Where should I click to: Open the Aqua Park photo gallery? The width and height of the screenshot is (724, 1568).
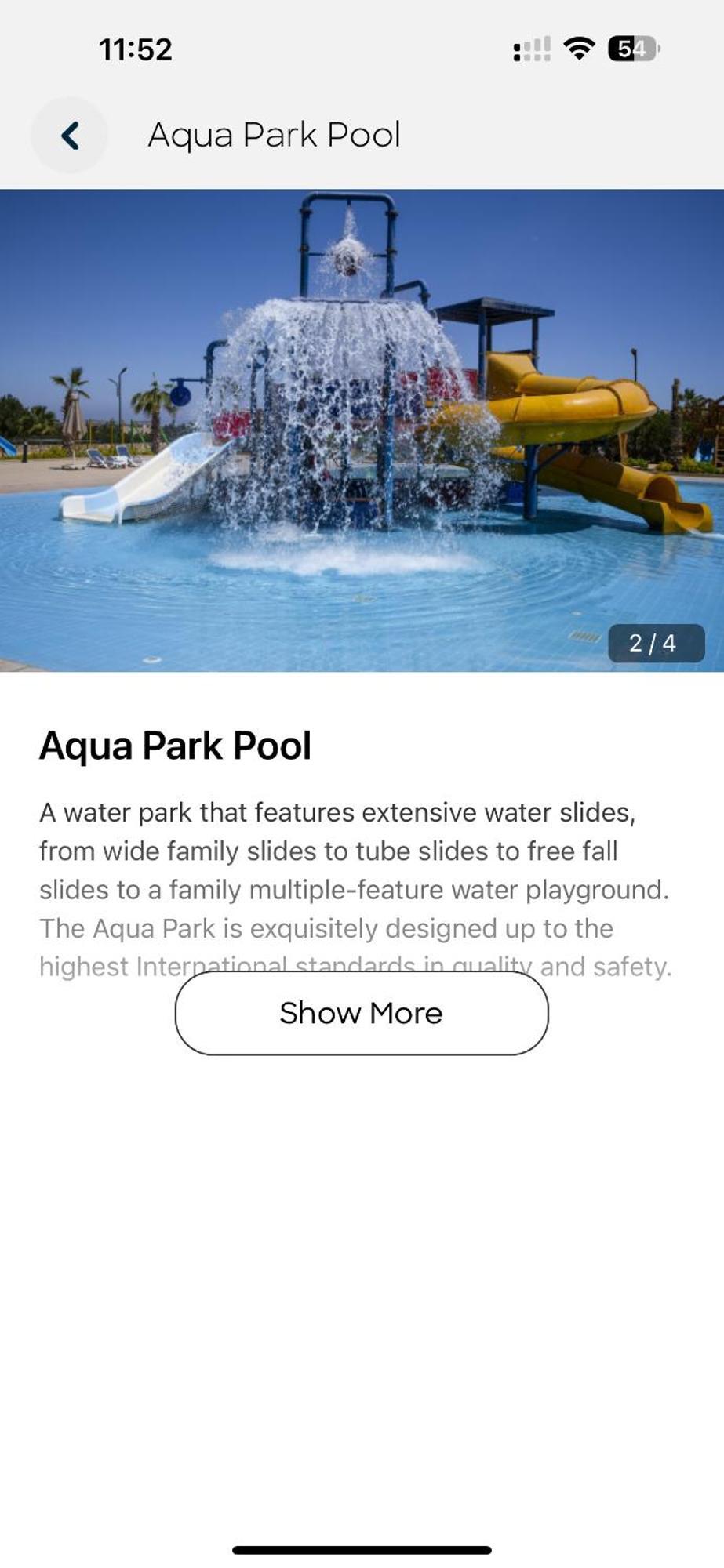coord(362,430)
